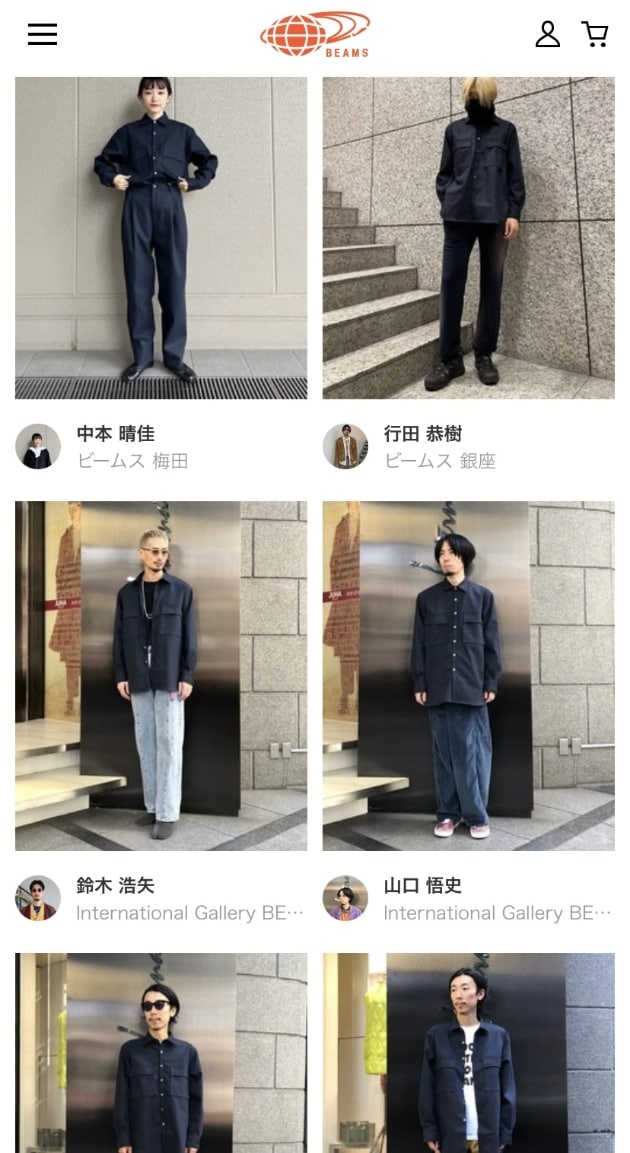Open styling photo by 鈴木 浩矢
This screenshot has height=1153, width=630.
(x=161, y=675)
